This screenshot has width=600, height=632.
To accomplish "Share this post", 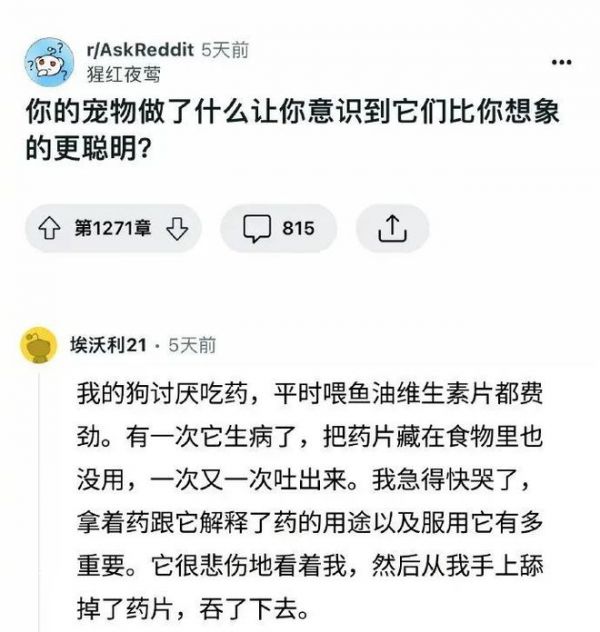I will point(390,229).
